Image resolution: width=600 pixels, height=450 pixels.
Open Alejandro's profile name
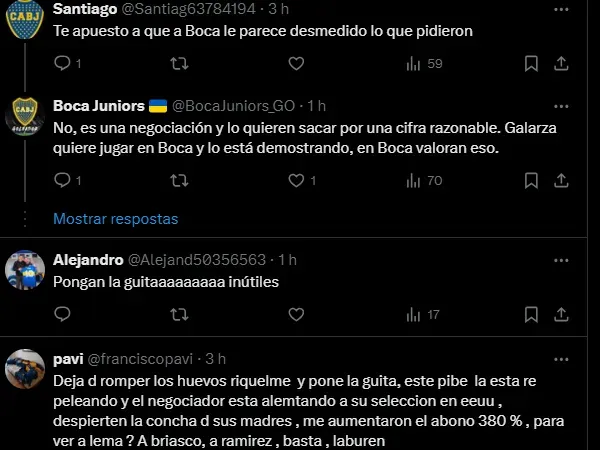click(87, 260)
